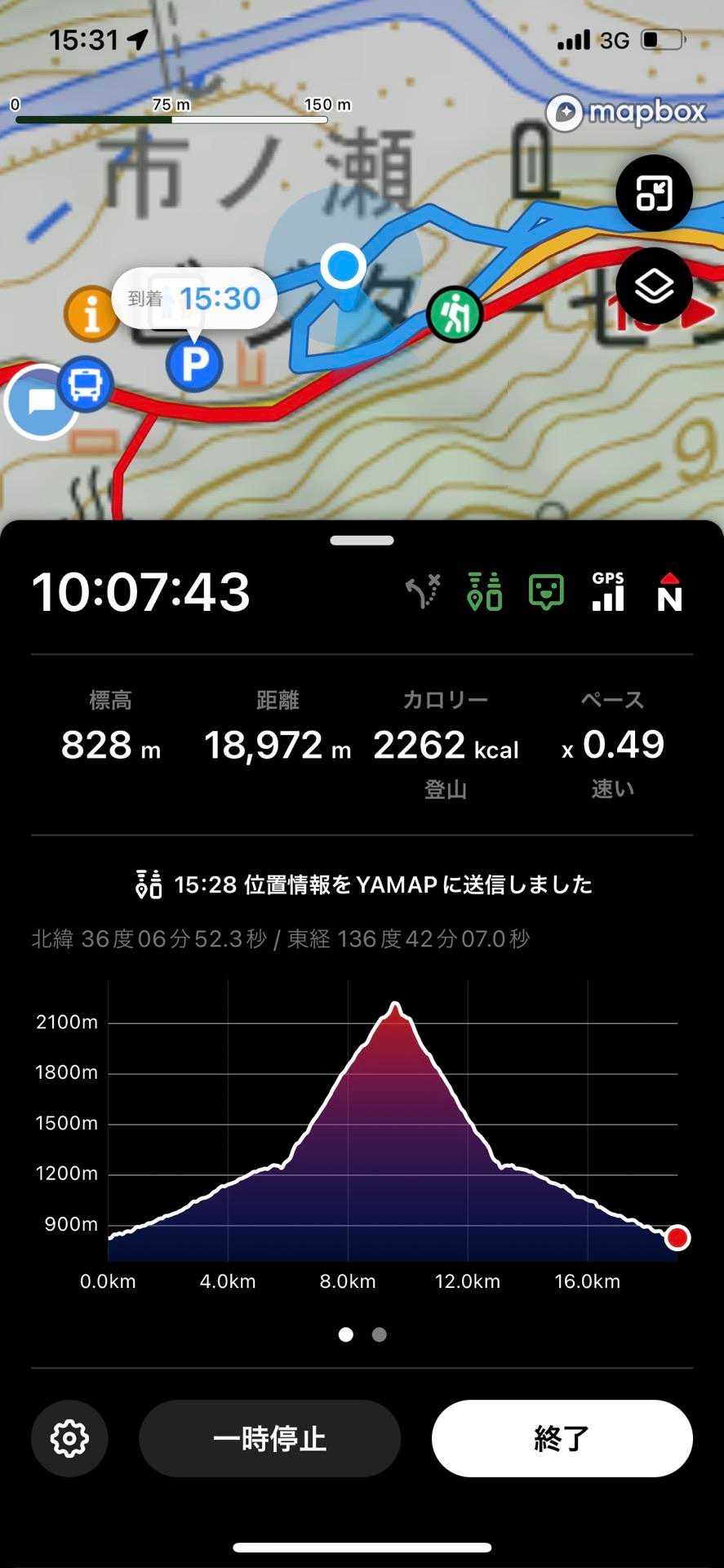Tap the Mapbox attribution info icon
This screenshot has width=724, height=1568.
[x=564, y=113]
